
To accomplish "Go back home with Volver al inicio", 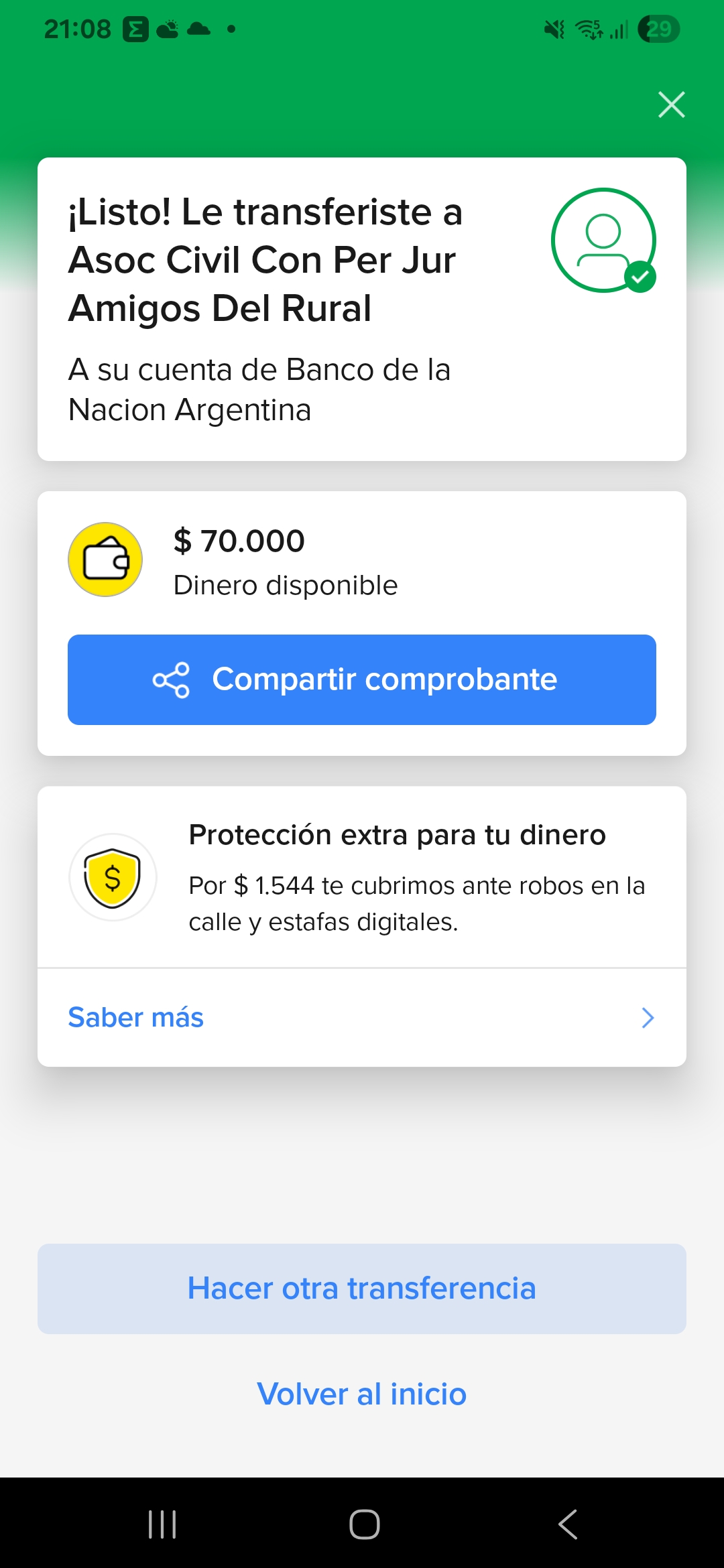I will (x=362, y=1394).
